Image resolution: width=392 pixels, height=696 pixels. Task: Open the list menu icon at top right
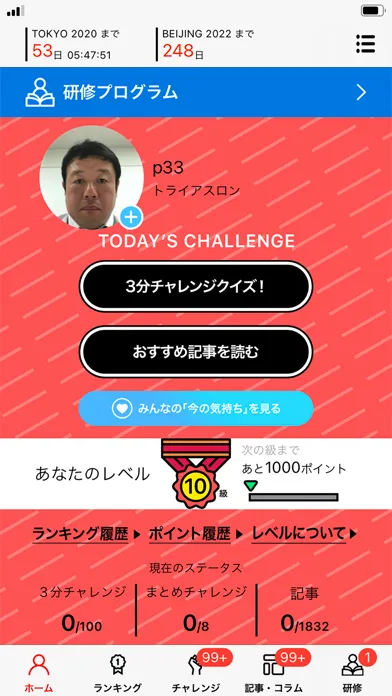[365, 44]
